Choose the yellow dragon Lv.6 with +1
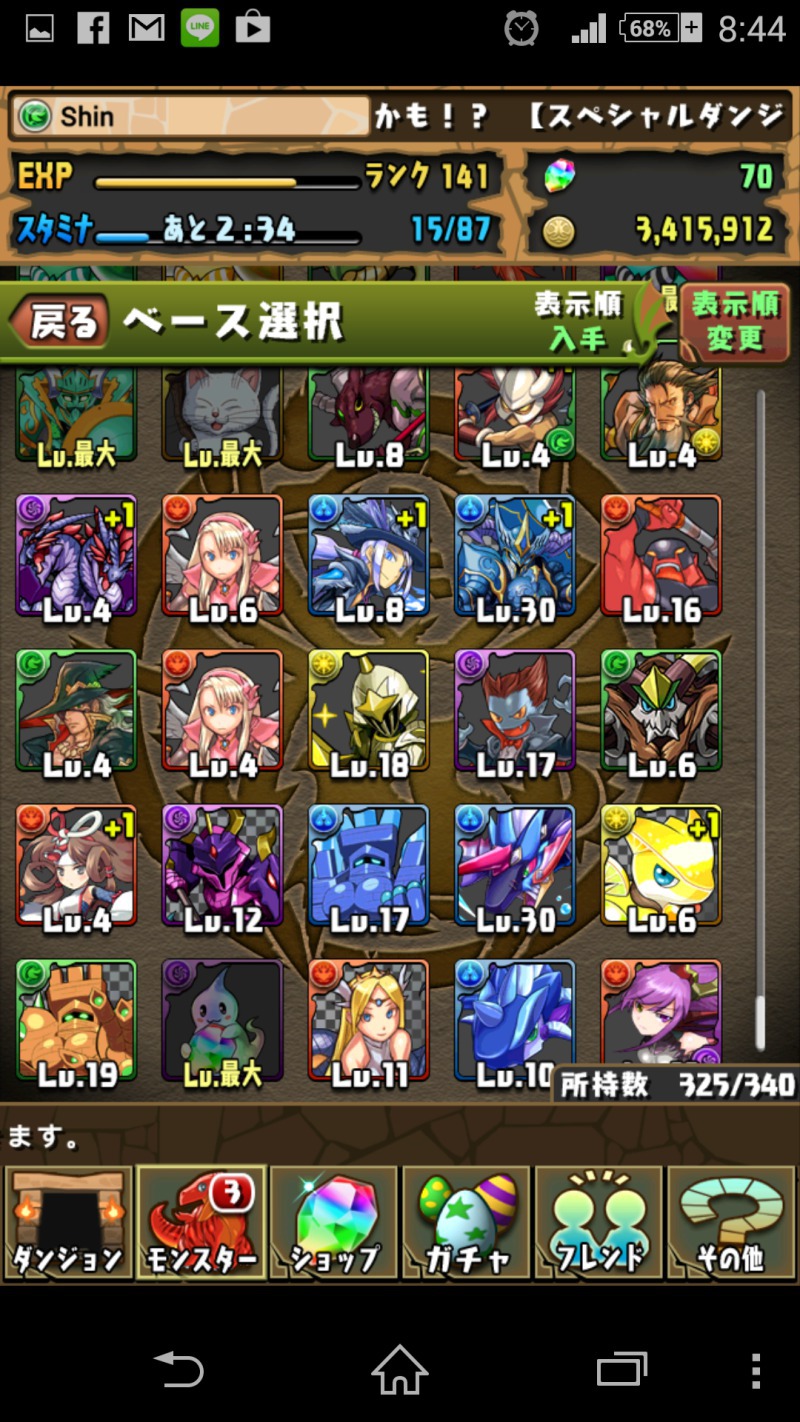The height and width of the screenshot is (1422, 800). point(661,865)
